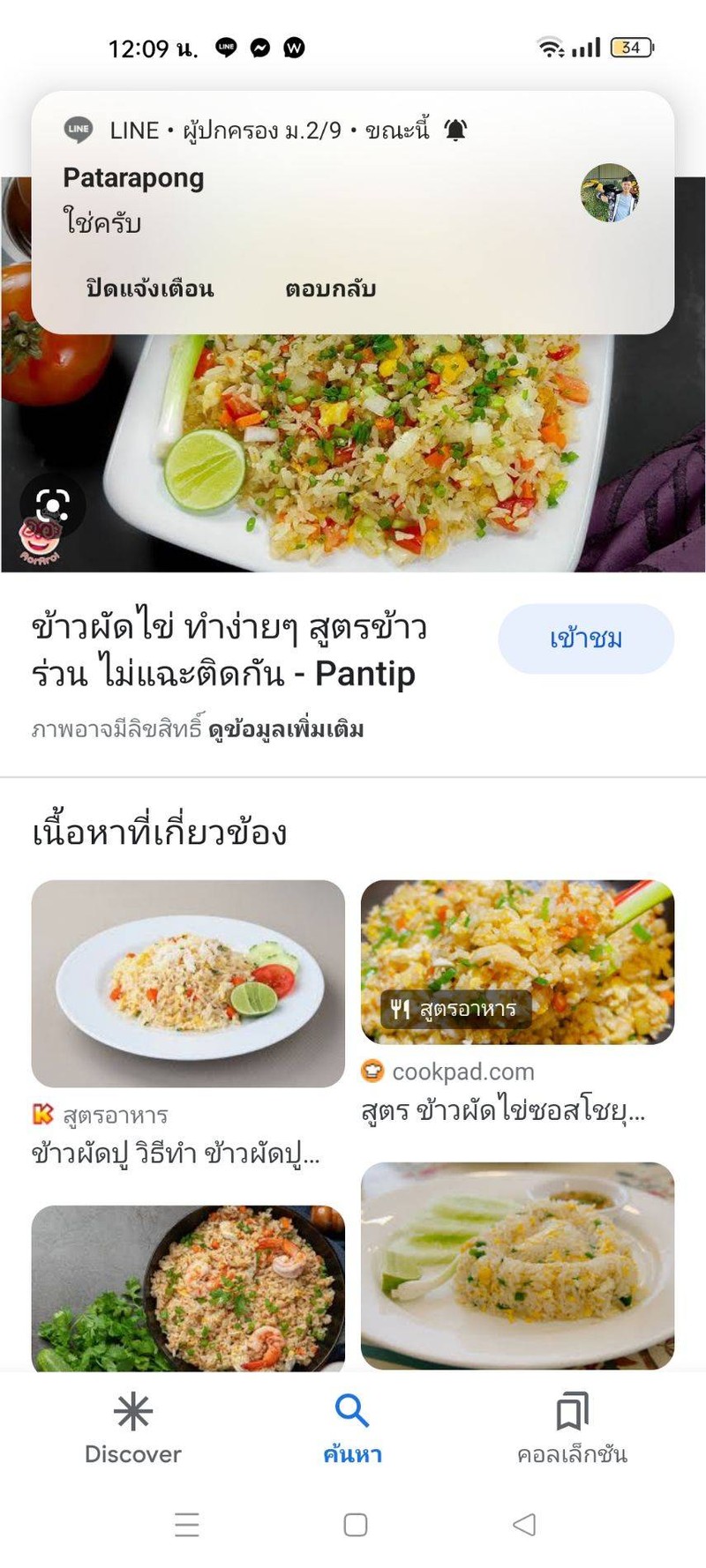The image size is (706, 1568).
Task: Select the Discover asterisk icon
Action: 132,1412
